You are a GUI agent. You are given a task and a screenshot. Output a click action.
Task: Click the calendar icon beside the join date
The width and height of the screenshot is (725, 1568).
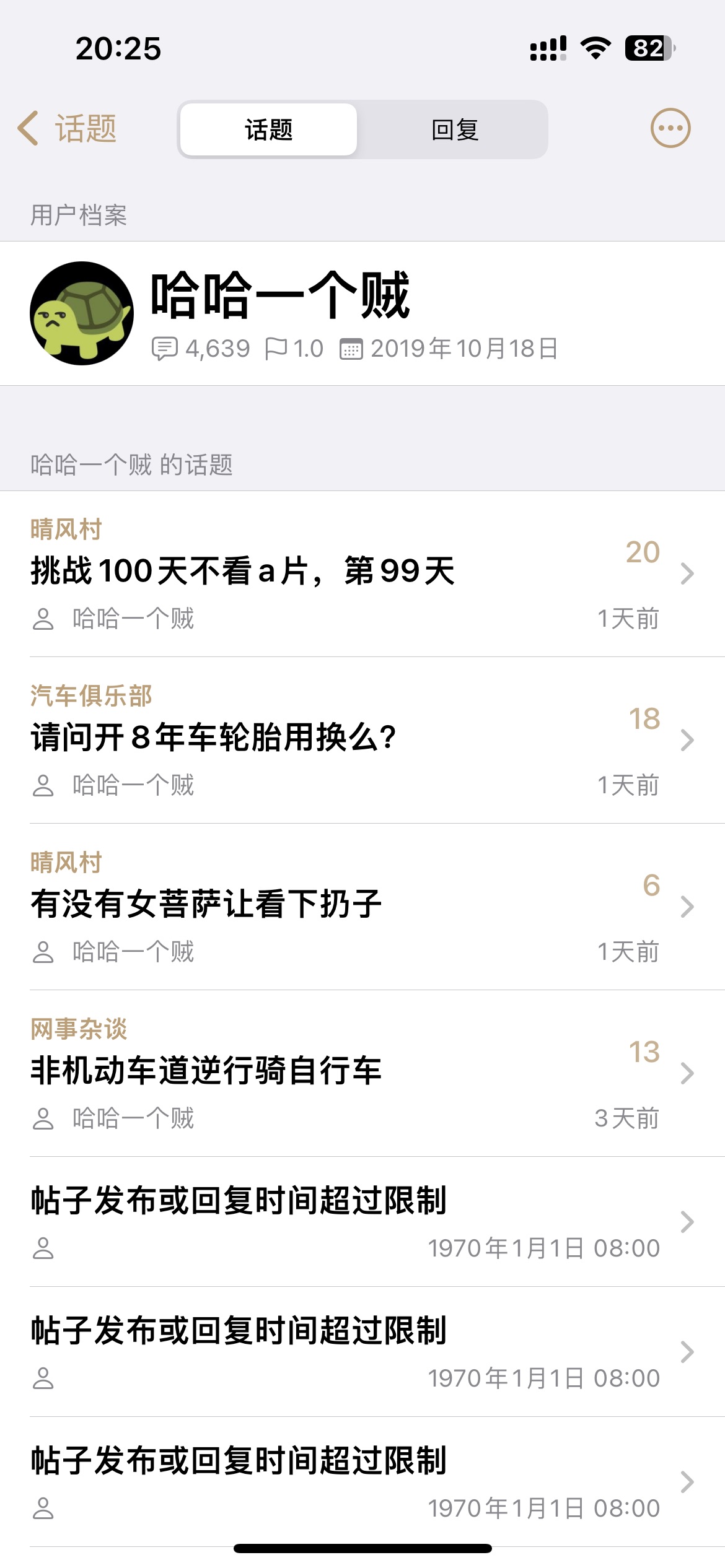pyautogui.click(x=351, y=347)
